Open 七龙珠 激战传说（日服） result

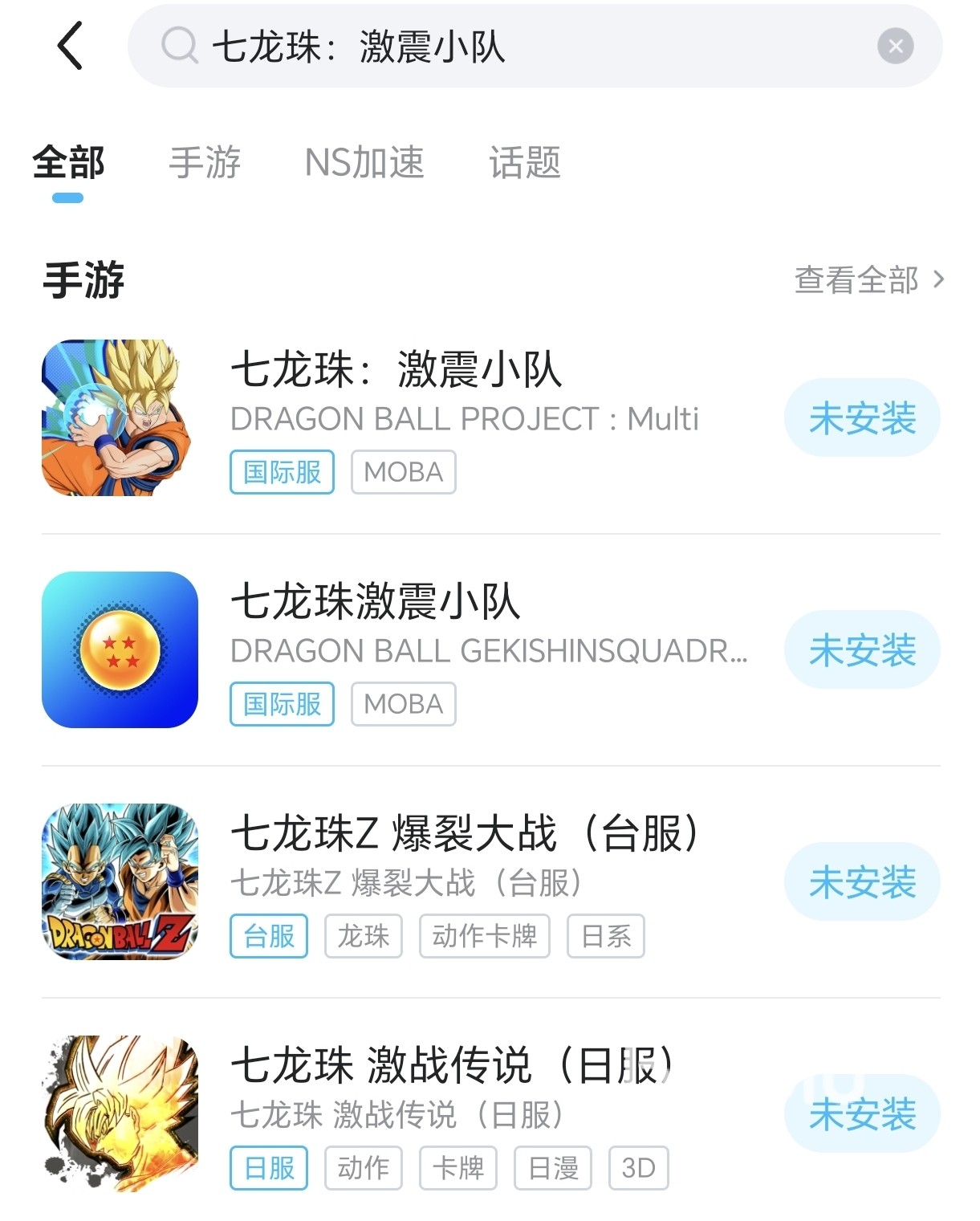[x=449, y=1066]
